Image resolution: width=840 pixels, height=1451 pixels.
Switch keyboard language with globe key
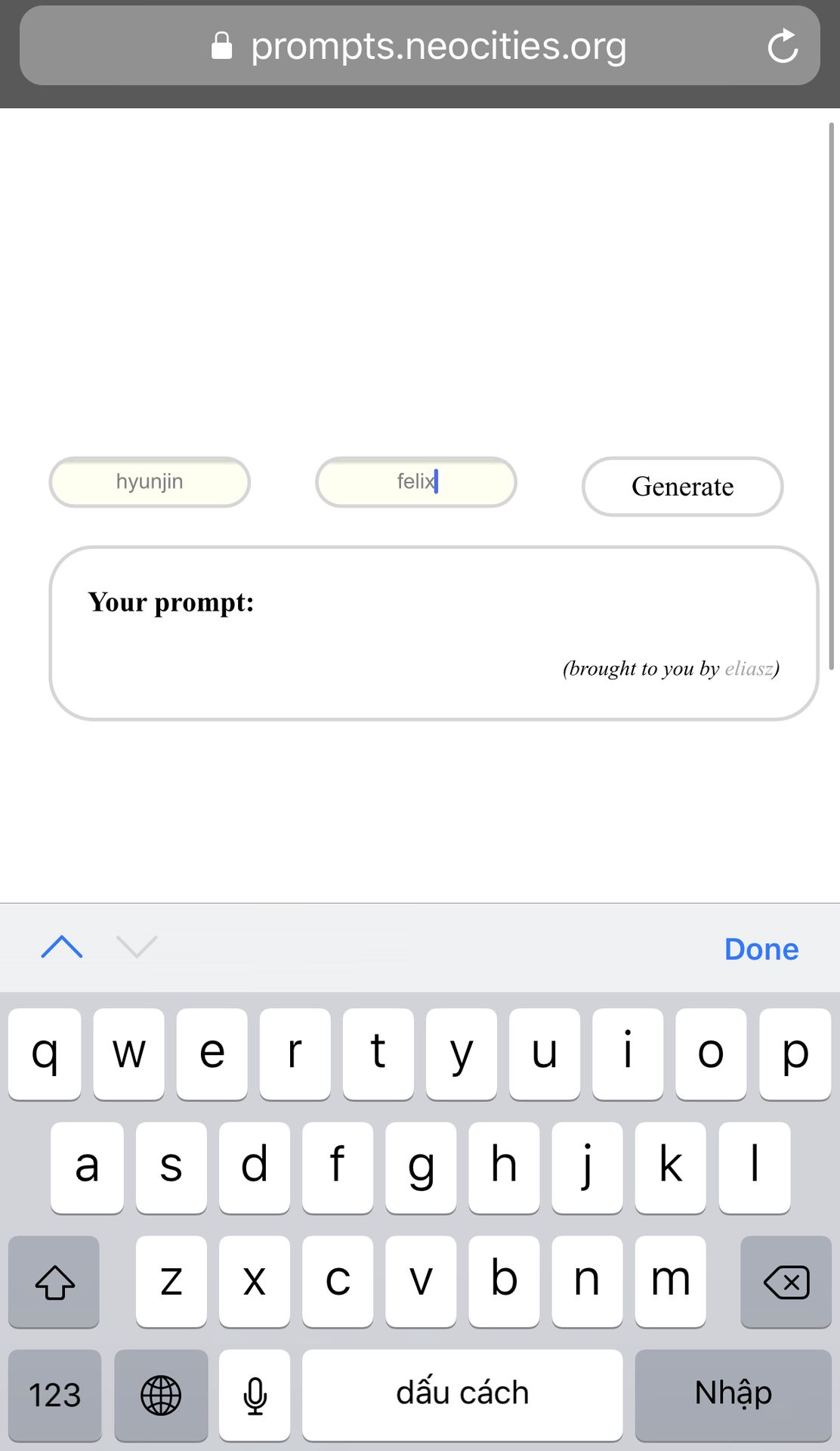161,1394
